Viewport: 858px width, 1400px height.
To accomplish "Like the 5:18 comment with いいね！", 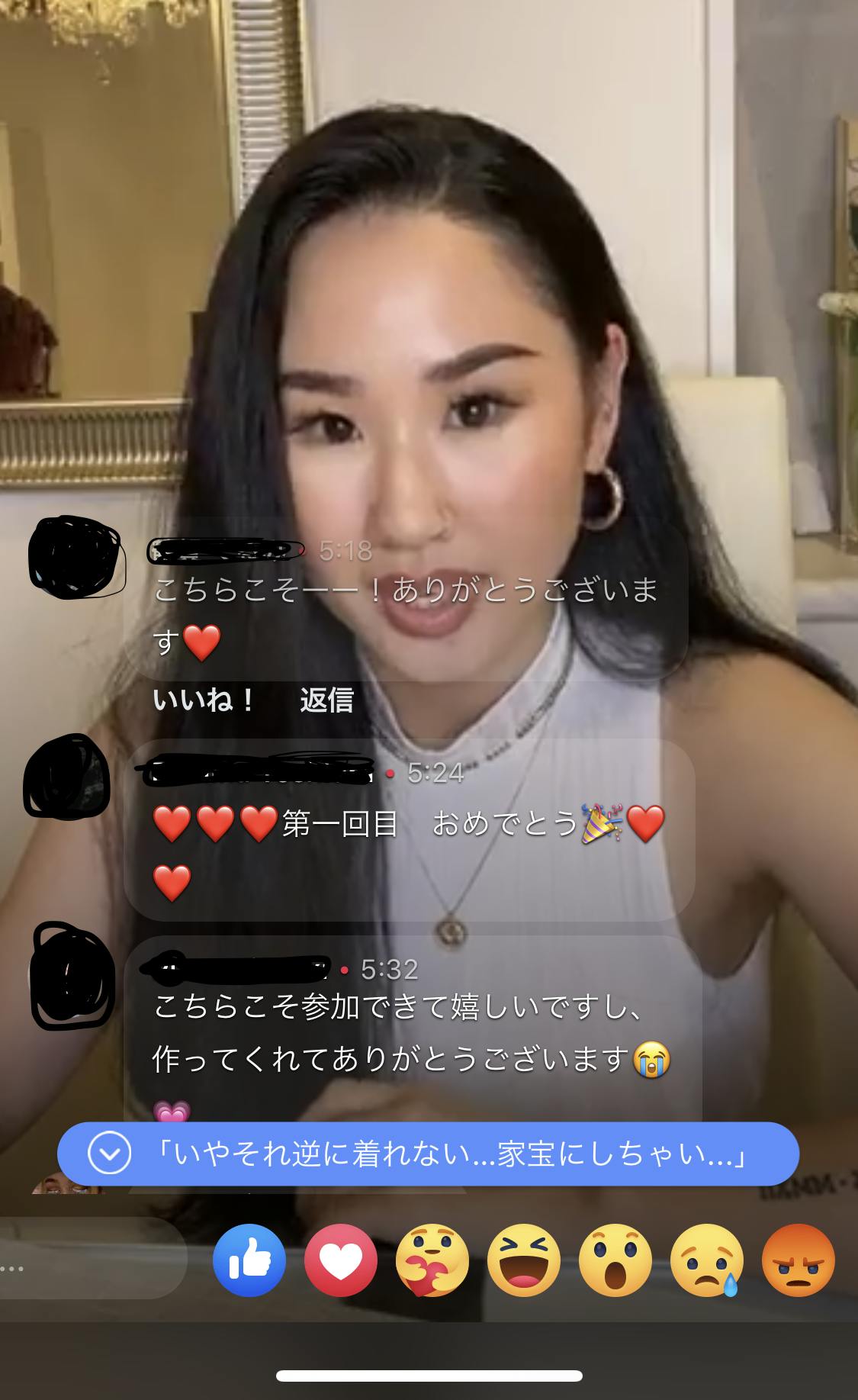I will click(x=203, y=700).
